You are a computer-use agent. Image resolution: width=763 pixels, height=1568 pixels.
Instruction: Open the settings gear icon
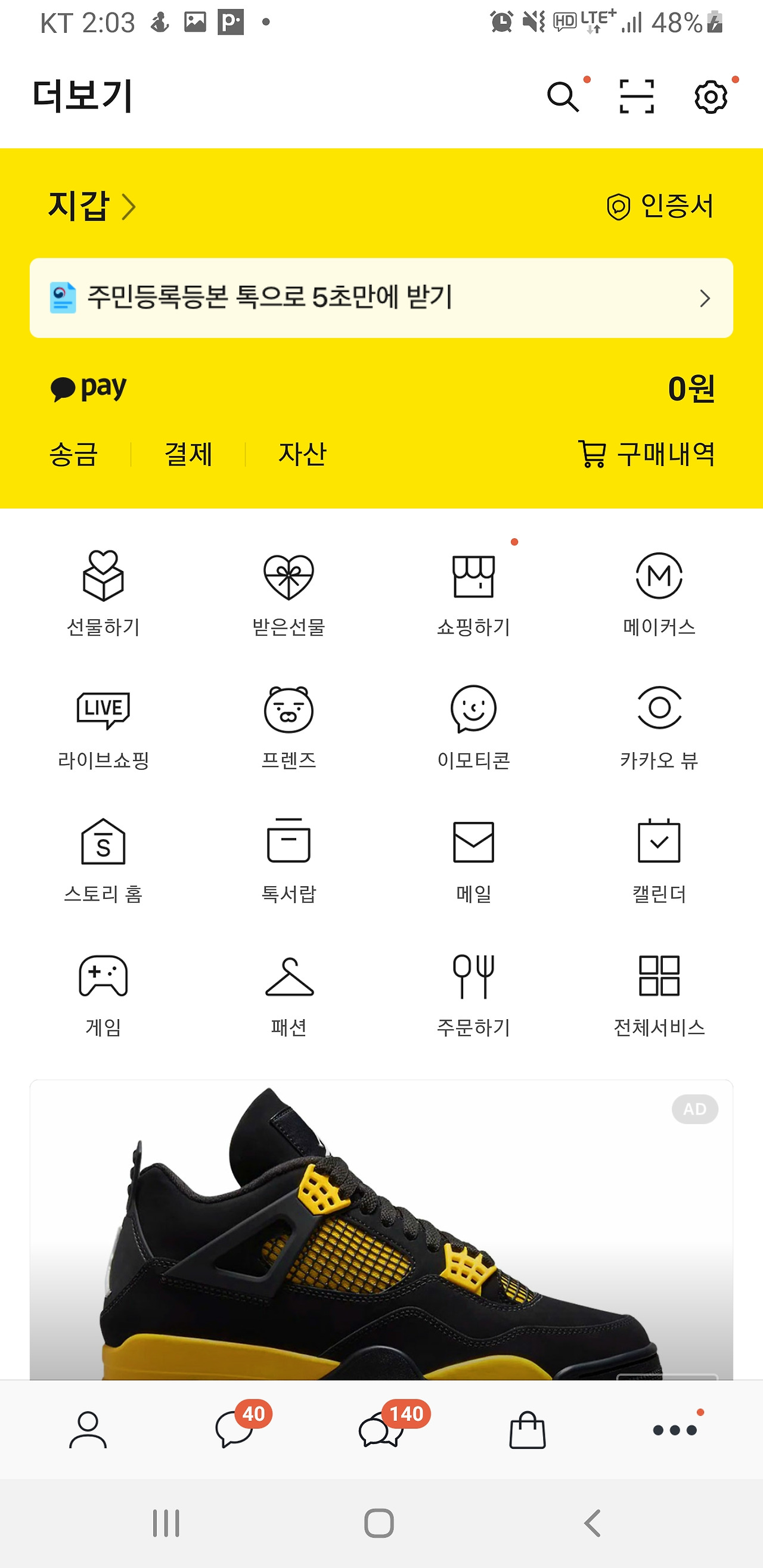click(710, 95)
